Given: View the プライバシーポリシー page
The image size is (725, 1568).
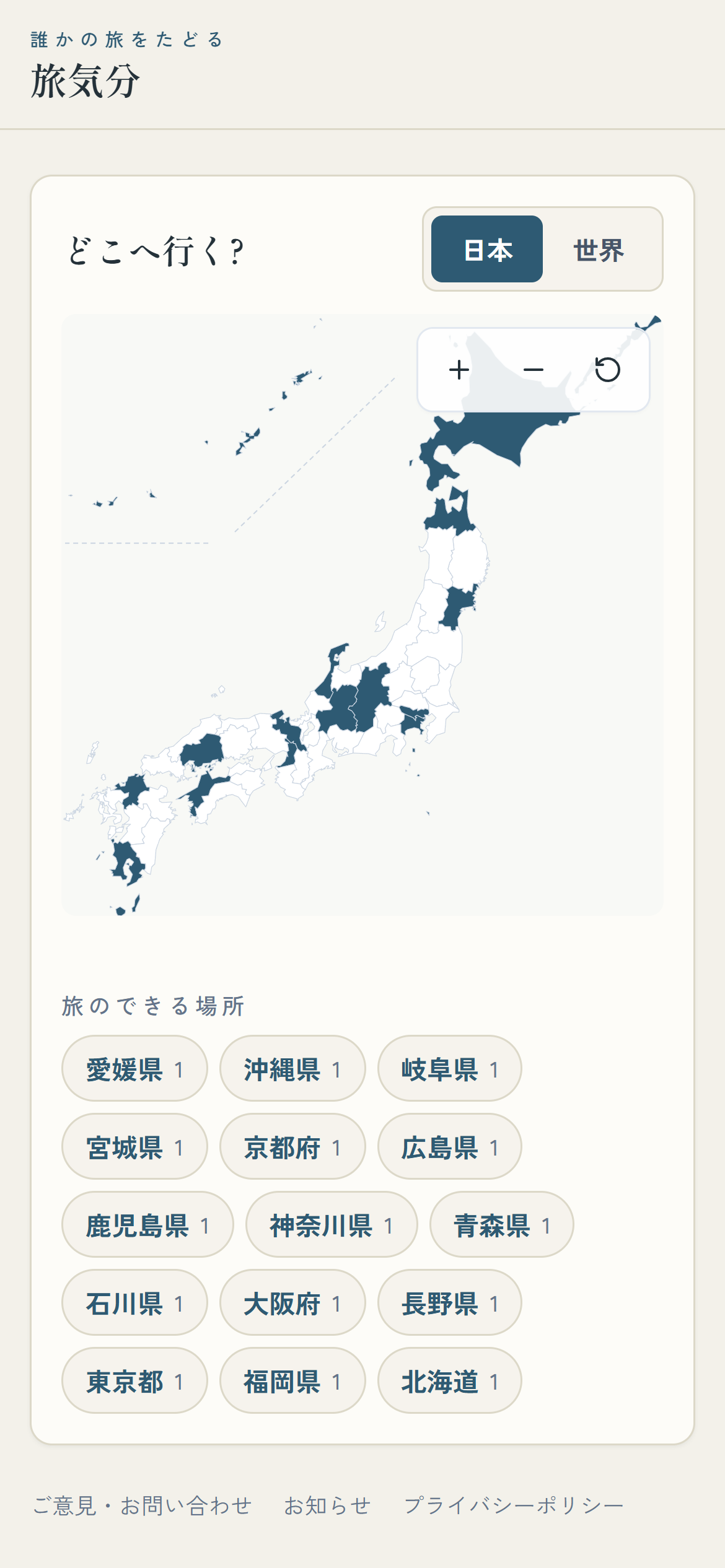Looking at the screenshot, I should tap(514, 1505).
